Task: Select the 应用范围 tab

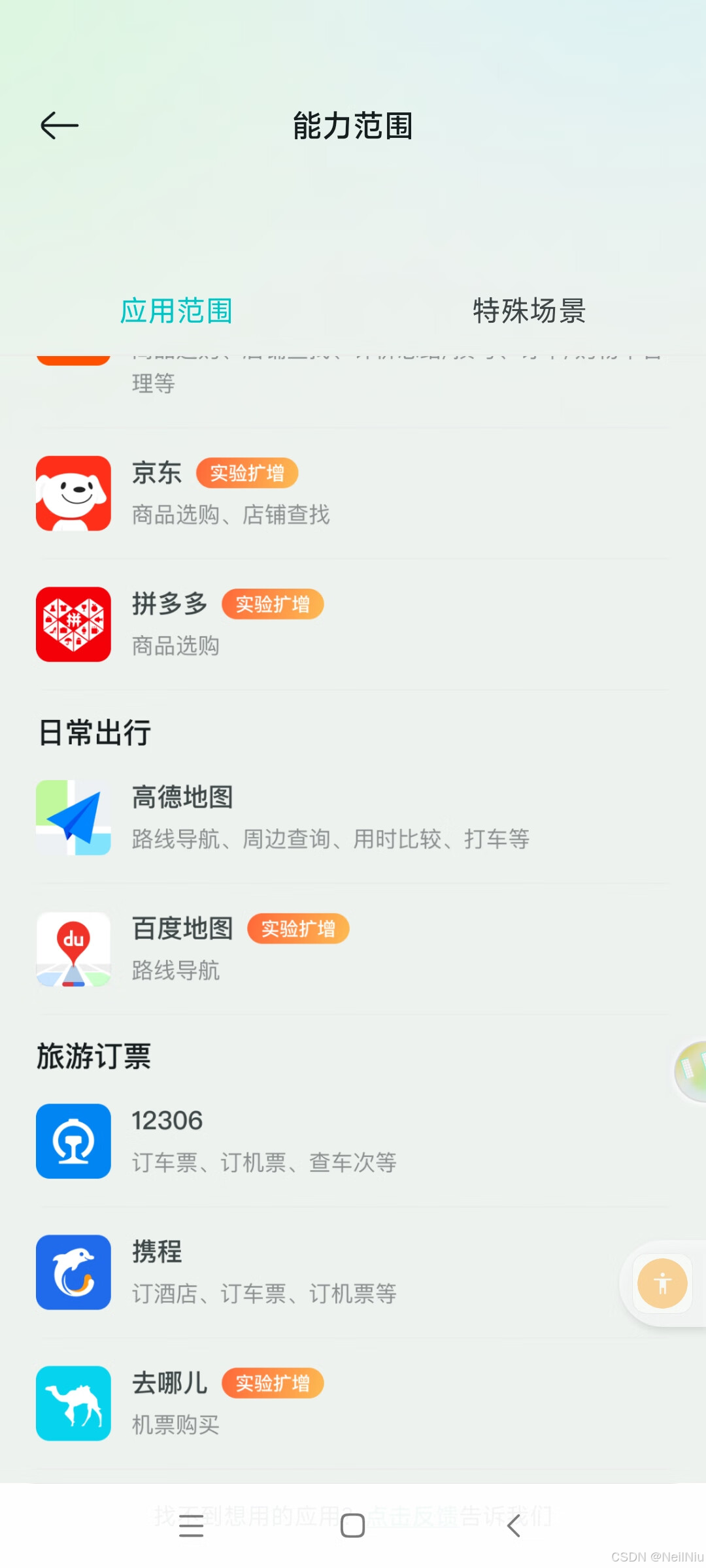Action: 176,311
